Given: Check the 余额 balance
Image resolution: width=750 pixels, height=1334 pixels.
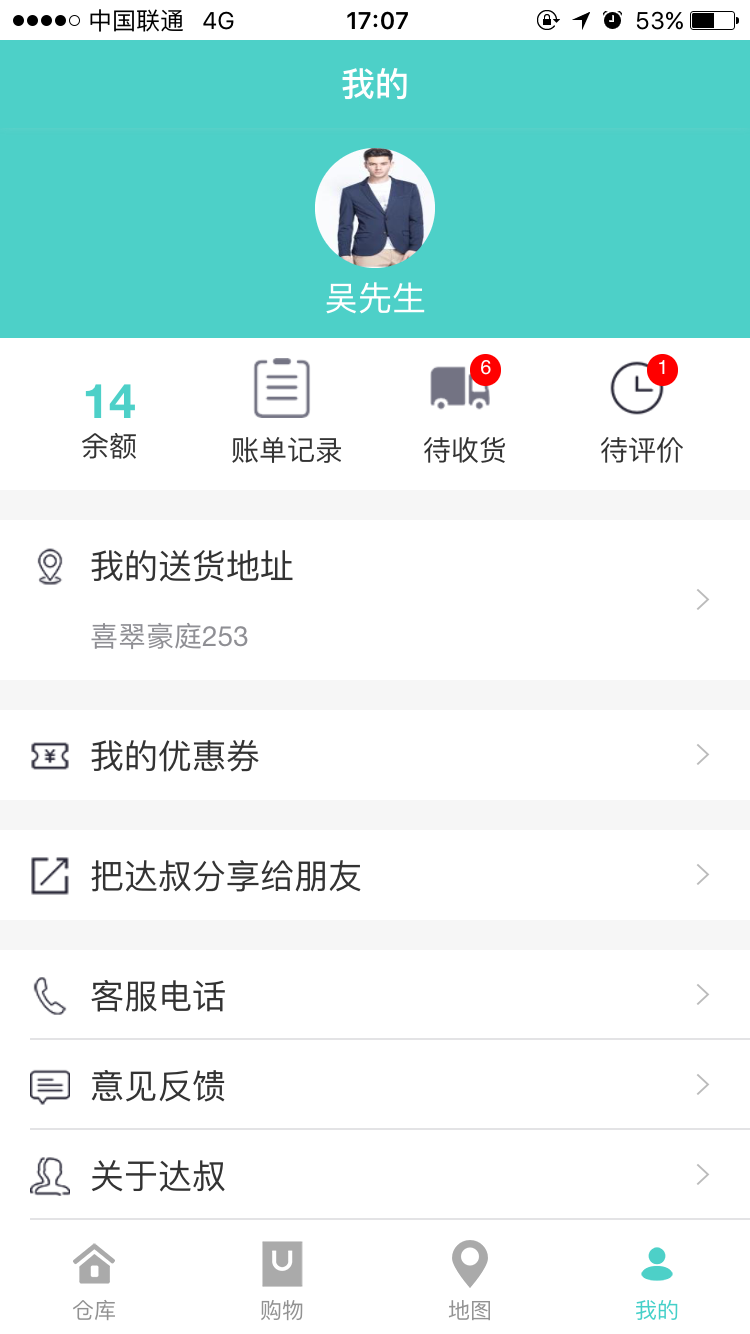Looking at the screenshot, I should tap(109, 420).
